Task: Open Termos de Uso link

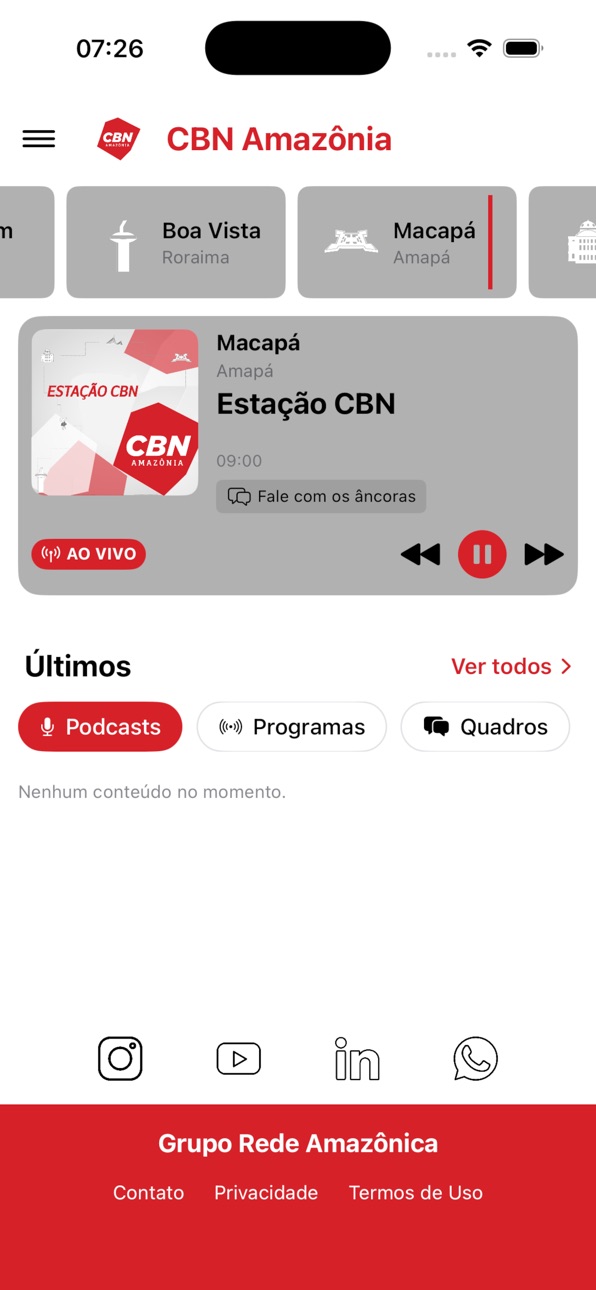Action: (415, 1192)
